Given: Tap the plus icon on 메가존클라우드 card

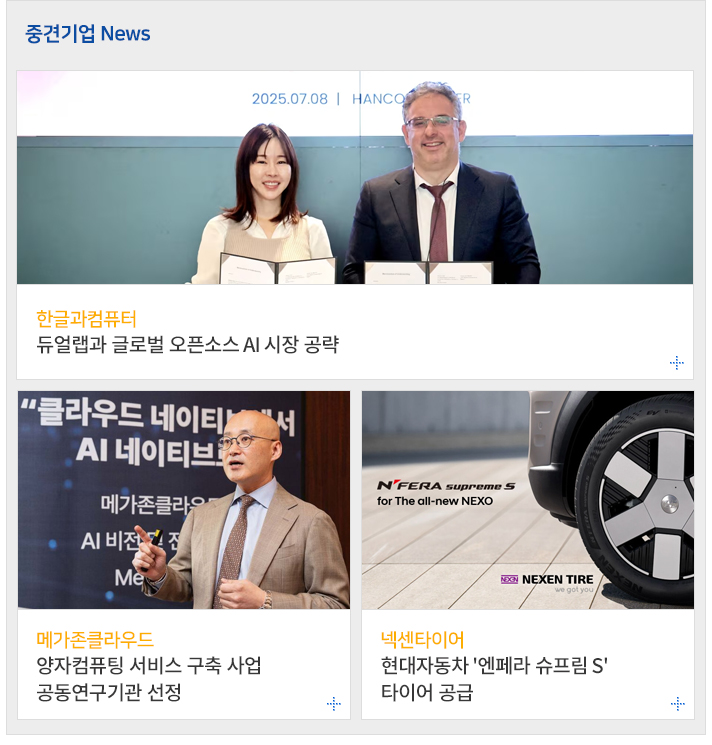Looking at the screenshot, I should tap(334, 703).
